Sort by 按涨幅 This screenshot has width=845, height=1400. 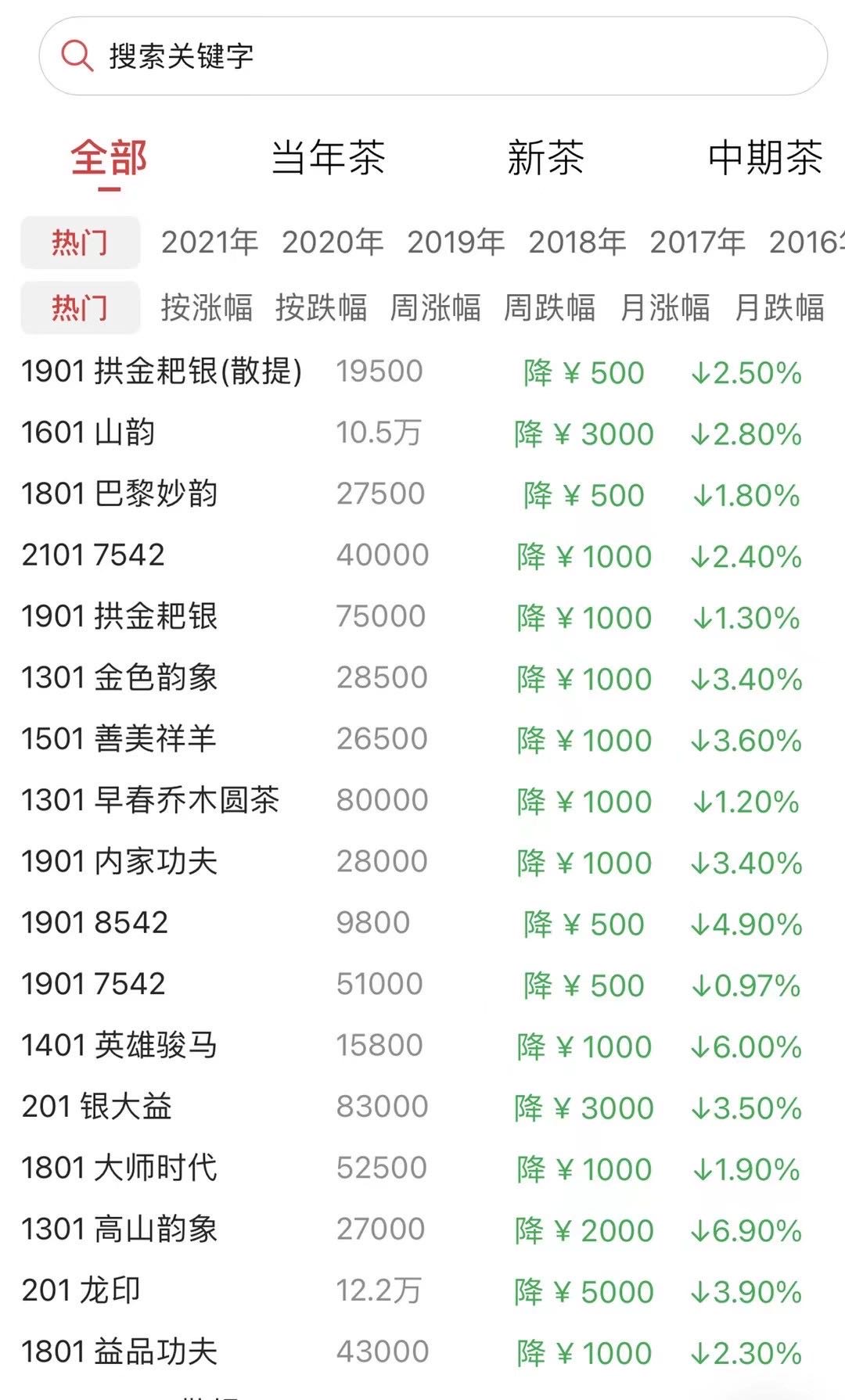click(207, 307)
